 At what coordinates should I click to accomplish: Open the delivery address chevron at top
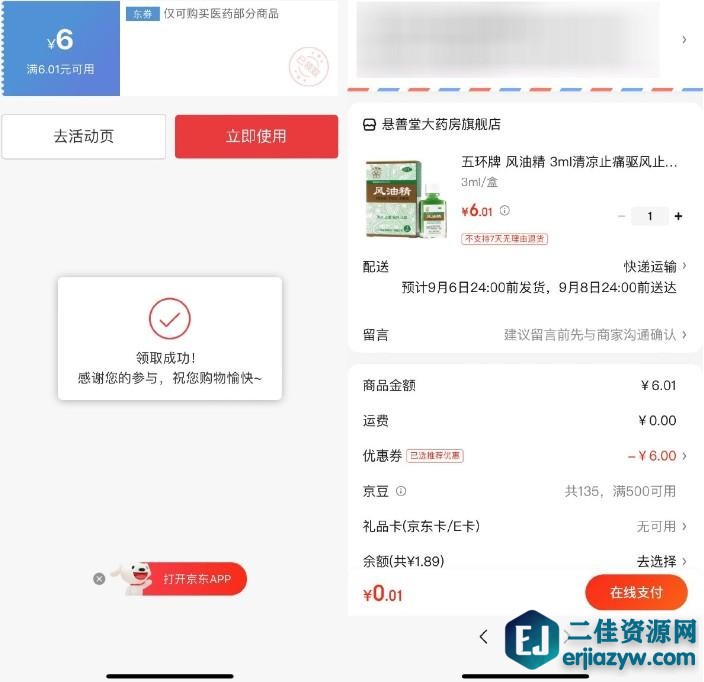coord(684,39)
